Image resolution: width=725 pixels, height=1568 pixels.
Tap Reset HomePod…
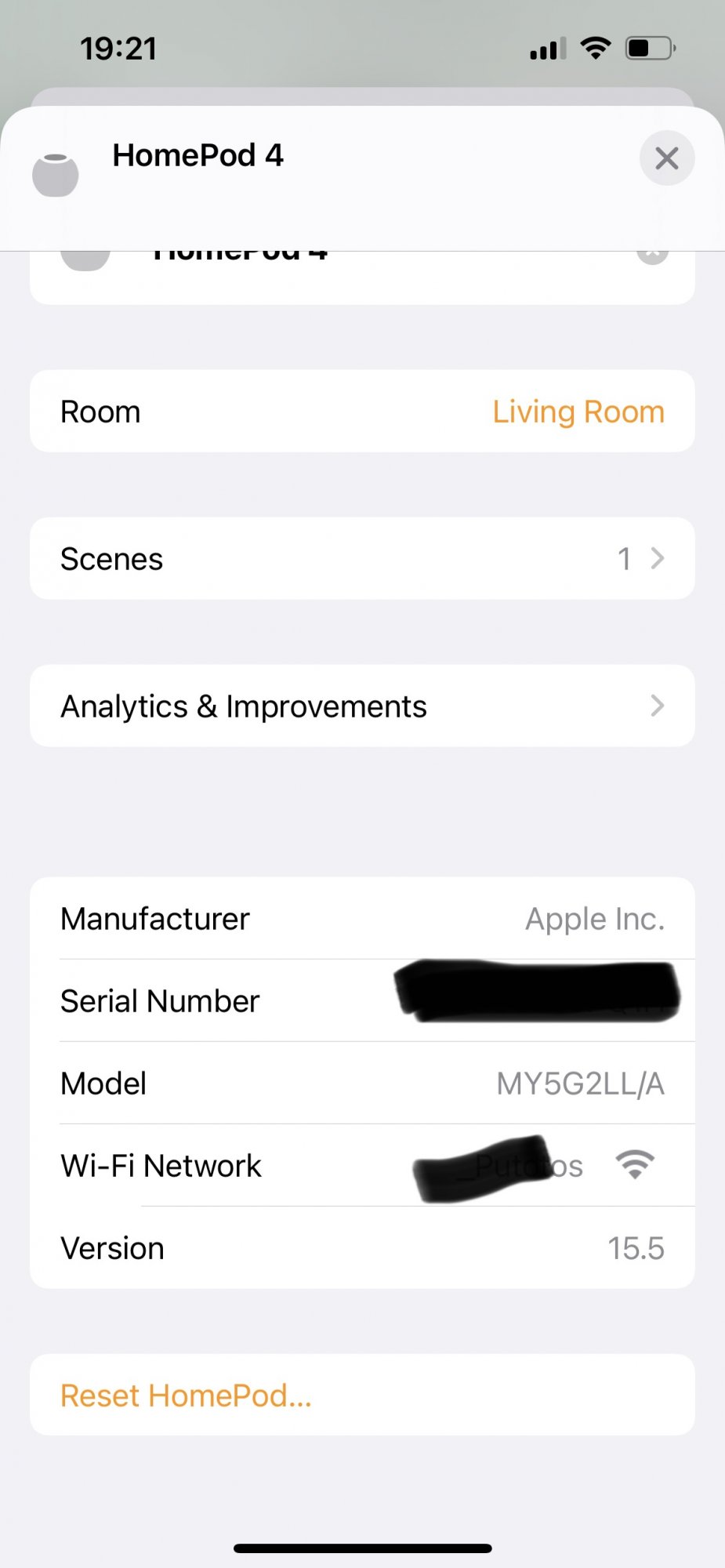[362, 1396]
